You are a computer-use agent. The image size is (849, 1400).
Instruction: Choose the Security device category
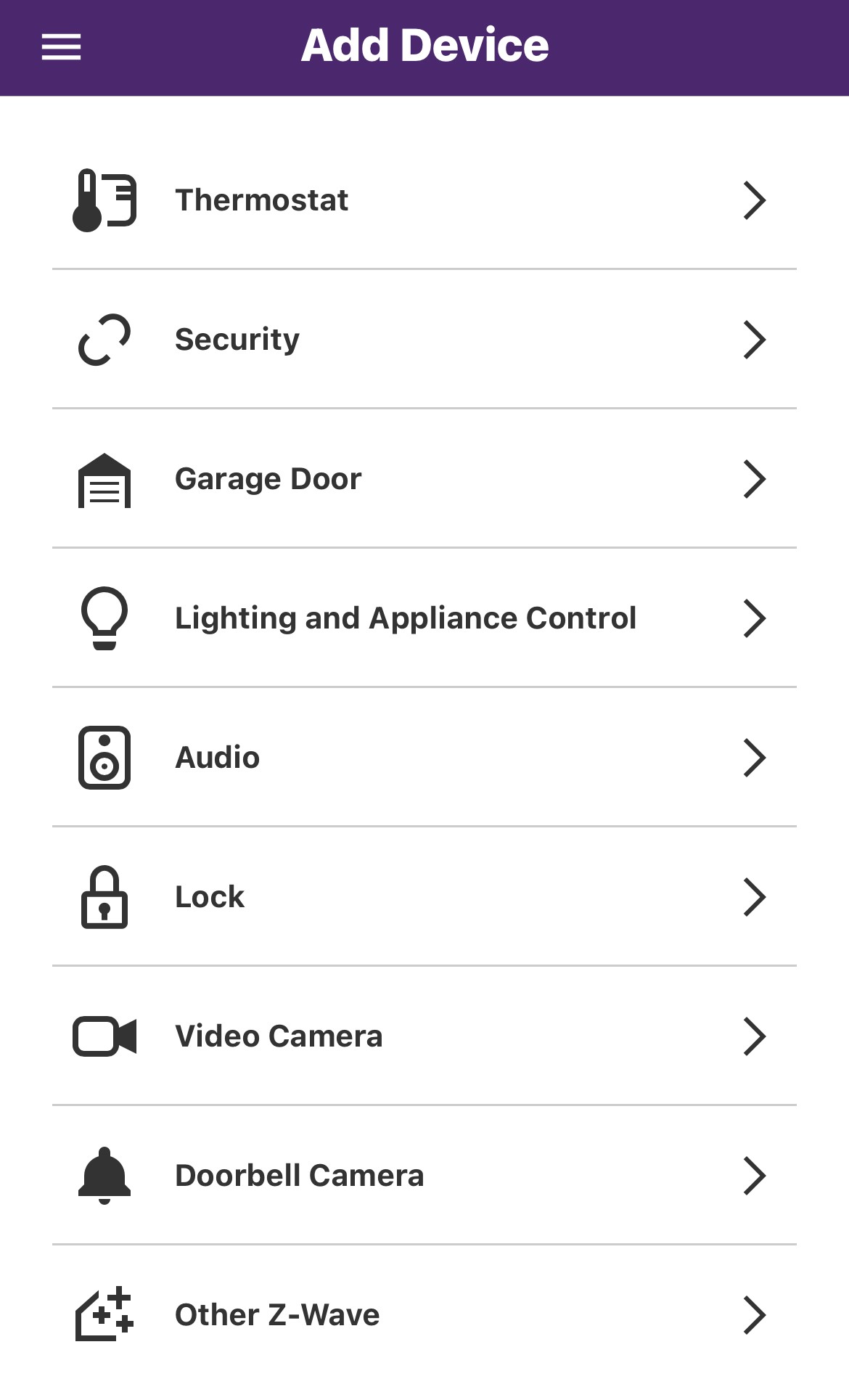tap(424, 340)
